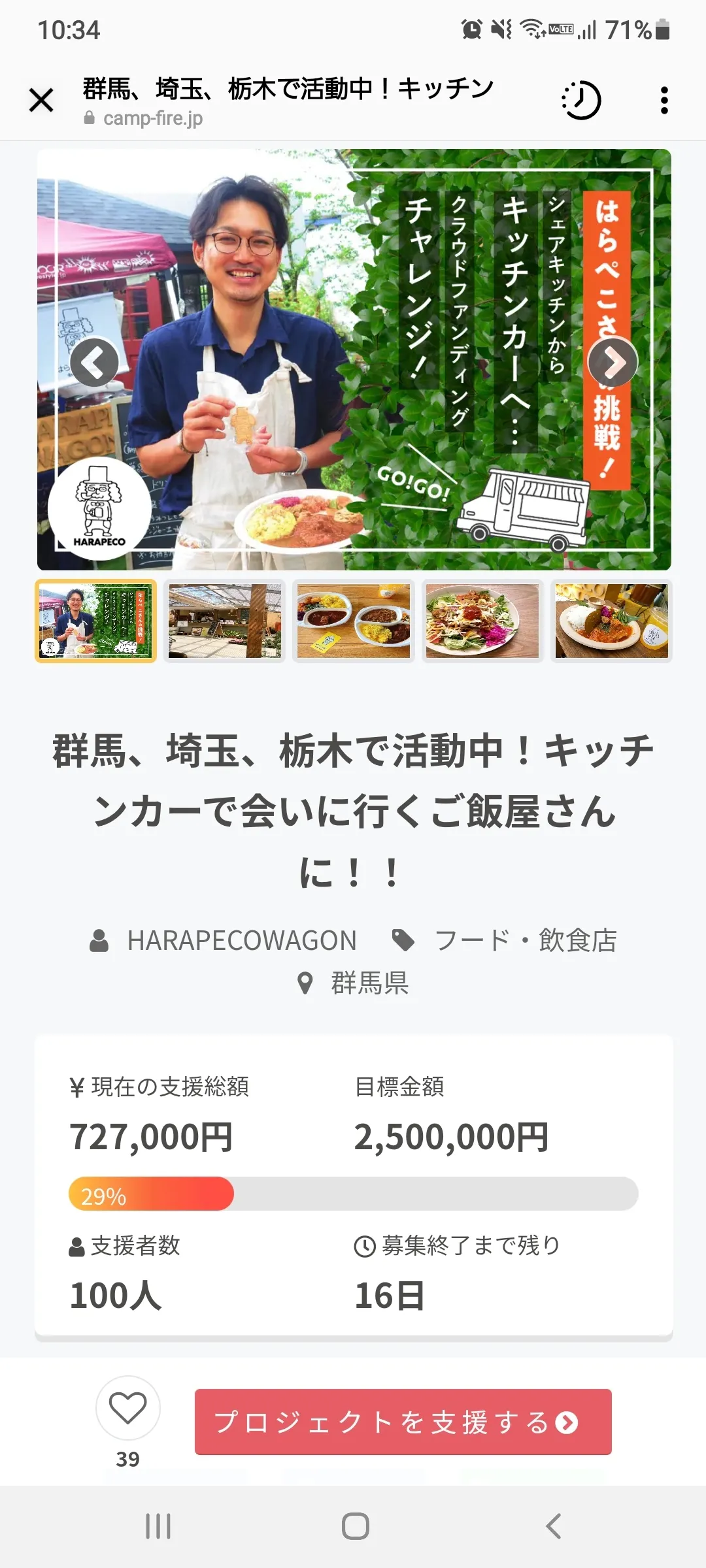The height and width of the screenshot is (1568, 706).
Task: Select the curry with drink thumbnail
Action: (x=611, y=621)
